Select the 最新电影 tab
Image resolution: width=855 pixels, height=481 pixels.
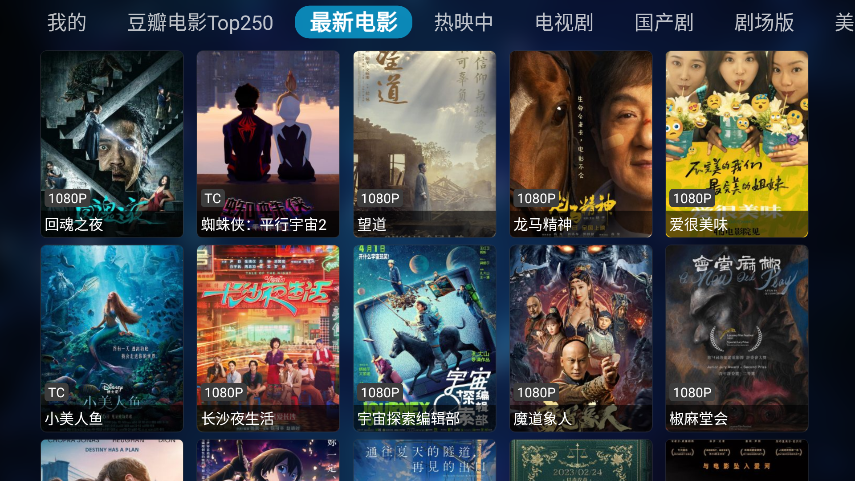(353, 22)
